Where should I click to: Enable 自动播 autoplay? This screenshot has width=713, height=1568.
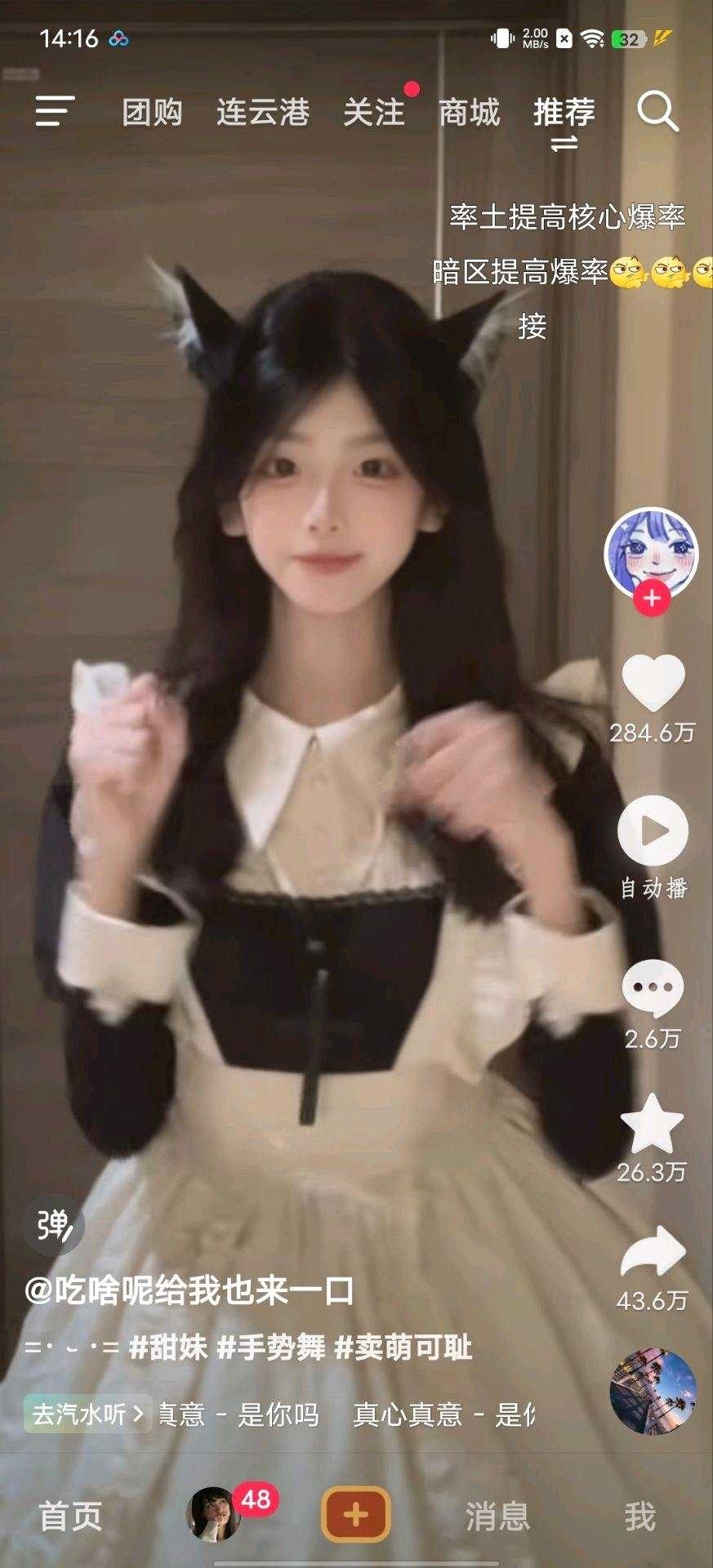(653, 831)
